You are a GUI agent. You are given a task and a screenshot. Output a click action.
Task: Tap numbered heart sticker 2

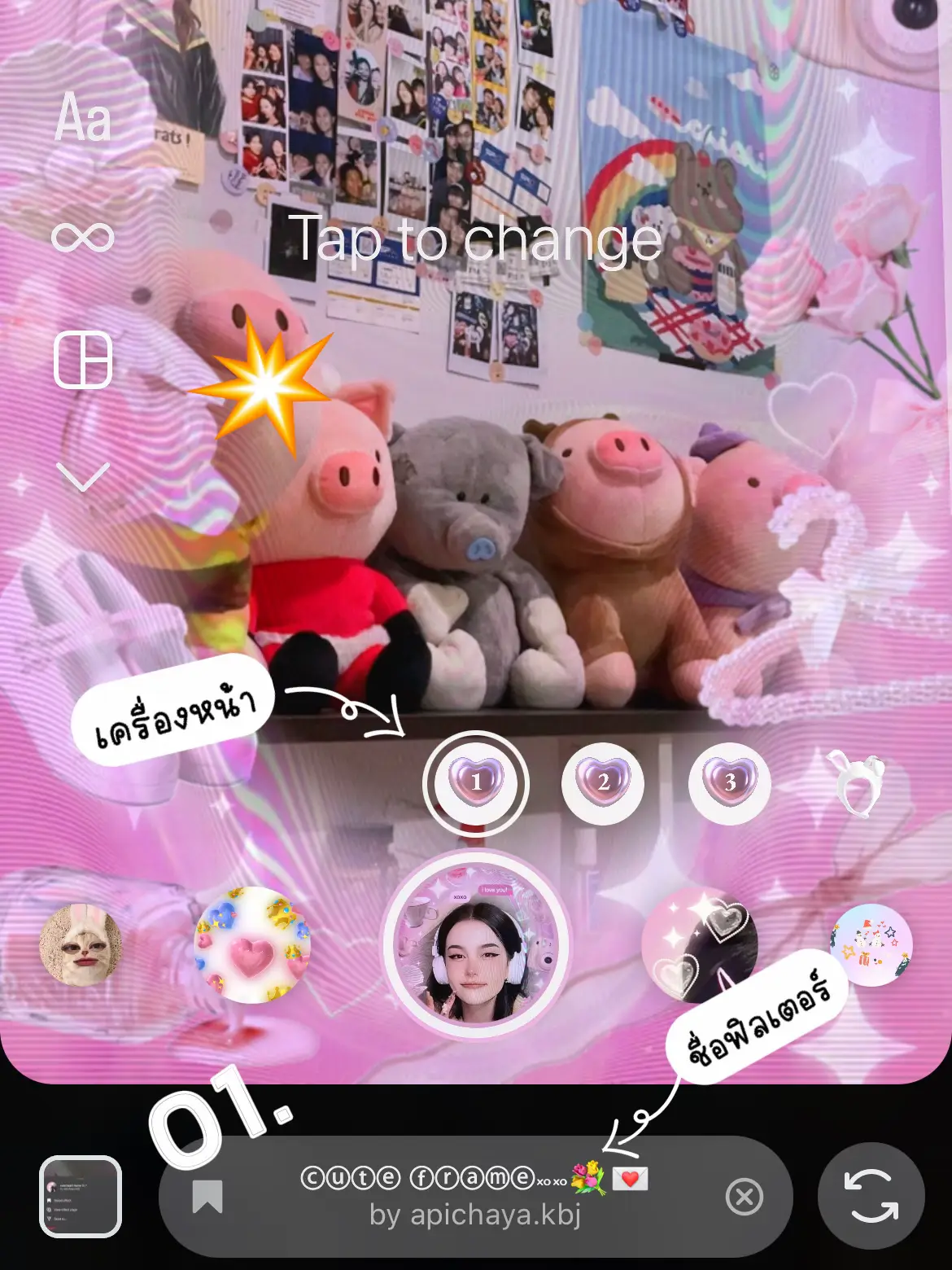point(603,782)
